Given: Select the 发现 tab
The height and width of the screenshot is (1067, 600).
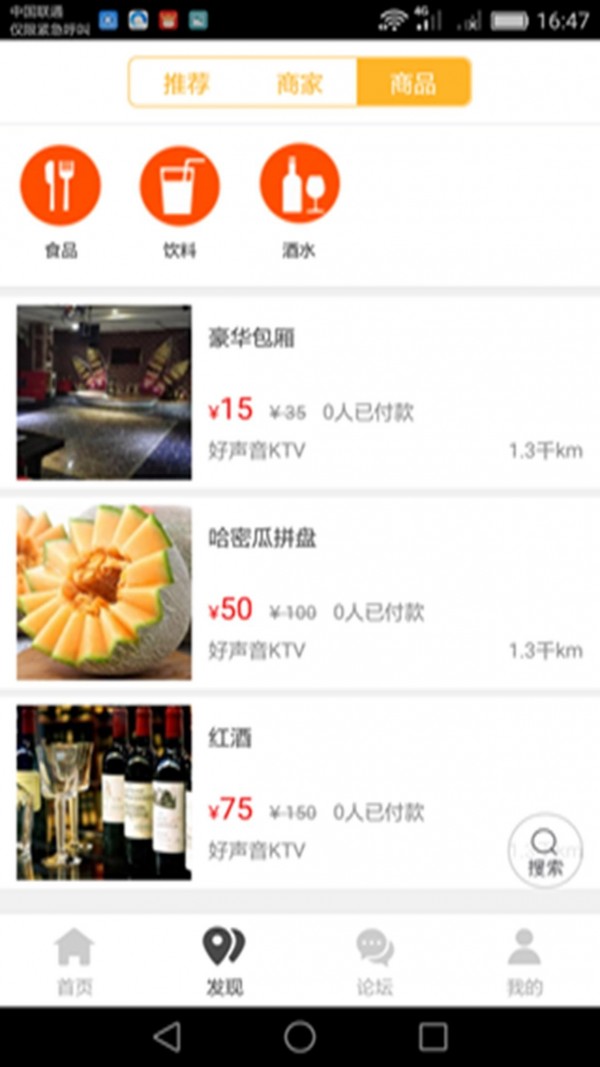Looking at the screenshot, I should (224, 960).
